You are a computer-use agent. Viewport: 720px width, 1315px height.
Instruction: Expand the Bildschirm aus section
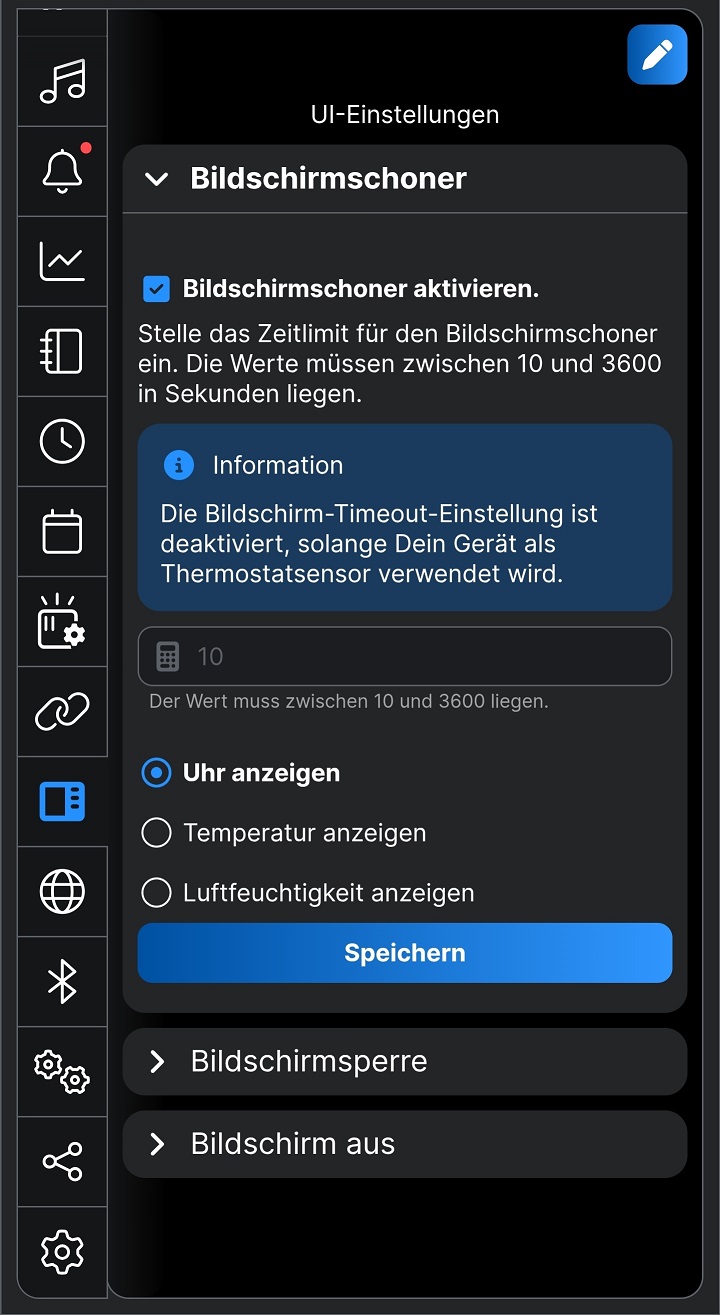(x=404, y=1144)
